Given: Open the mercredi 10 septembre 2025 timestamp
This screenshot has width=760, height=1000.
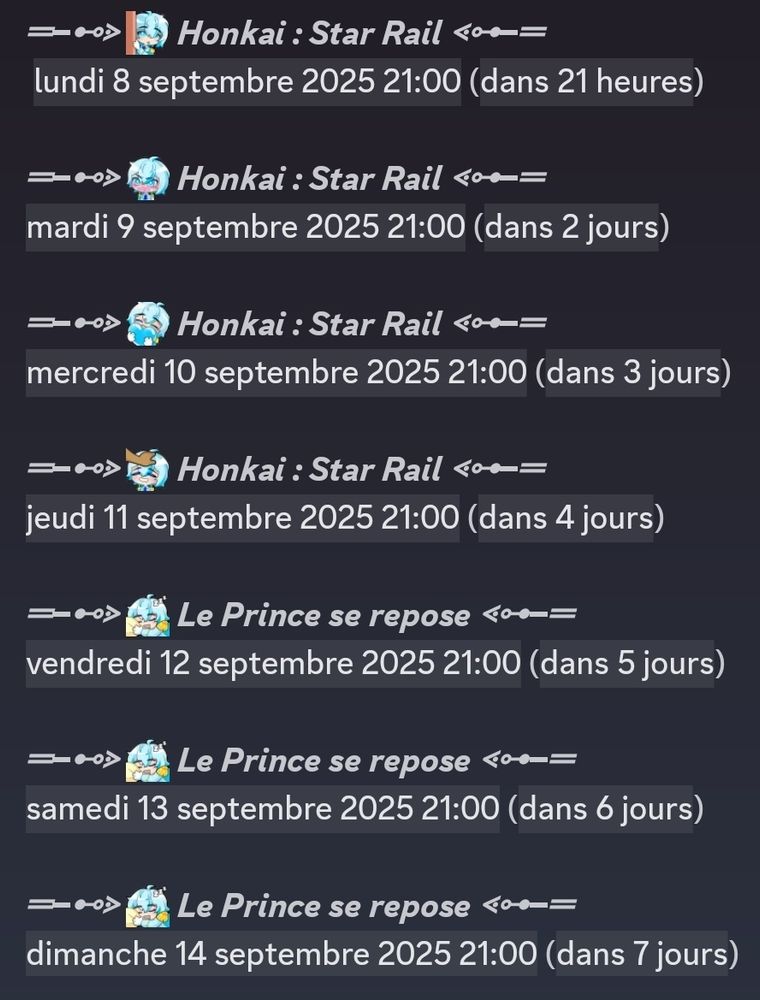Looking at the screenshot, I should coord(276,372).
